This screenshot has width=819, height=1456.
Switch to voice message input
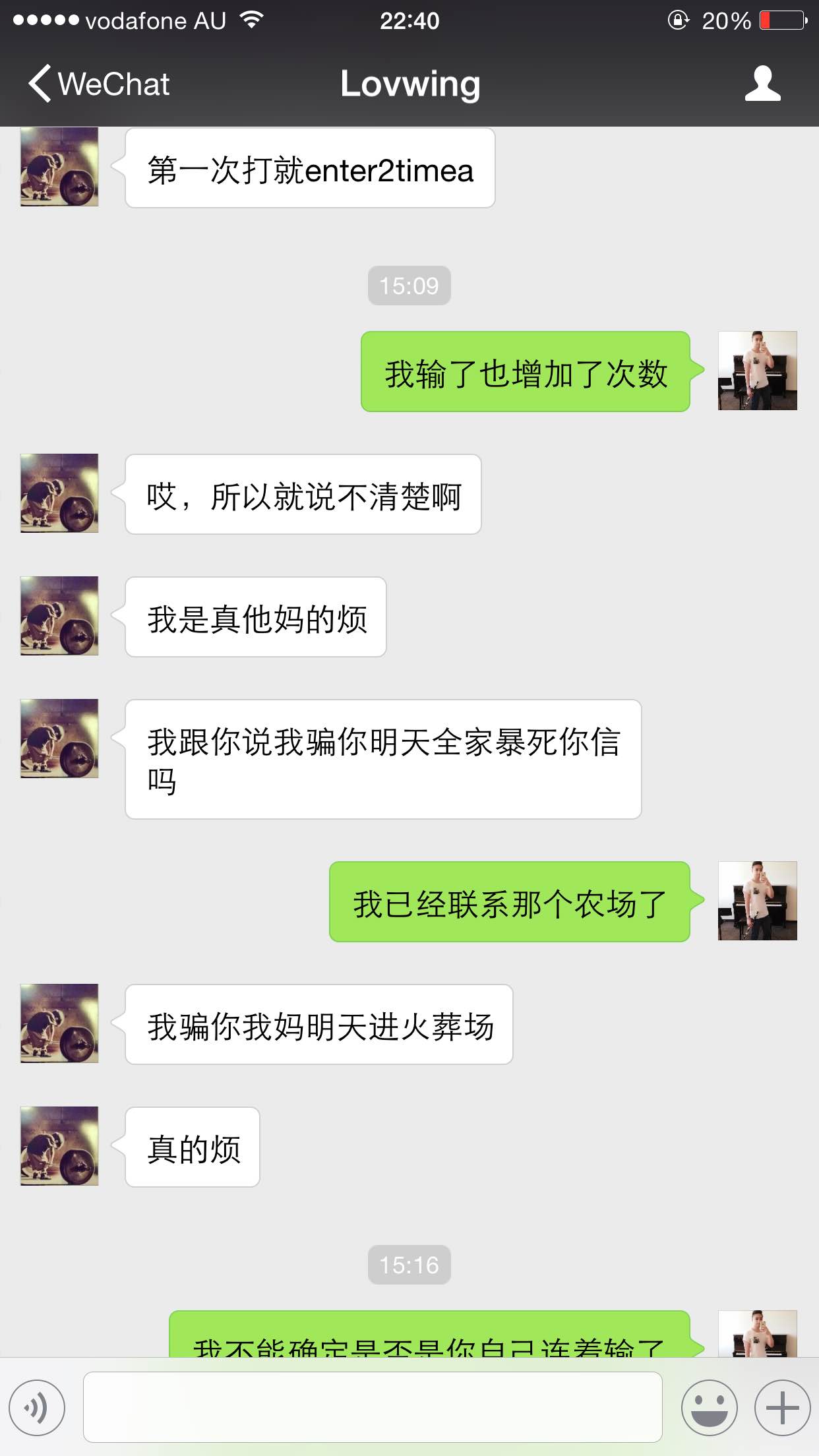(x=38, y=1407)
